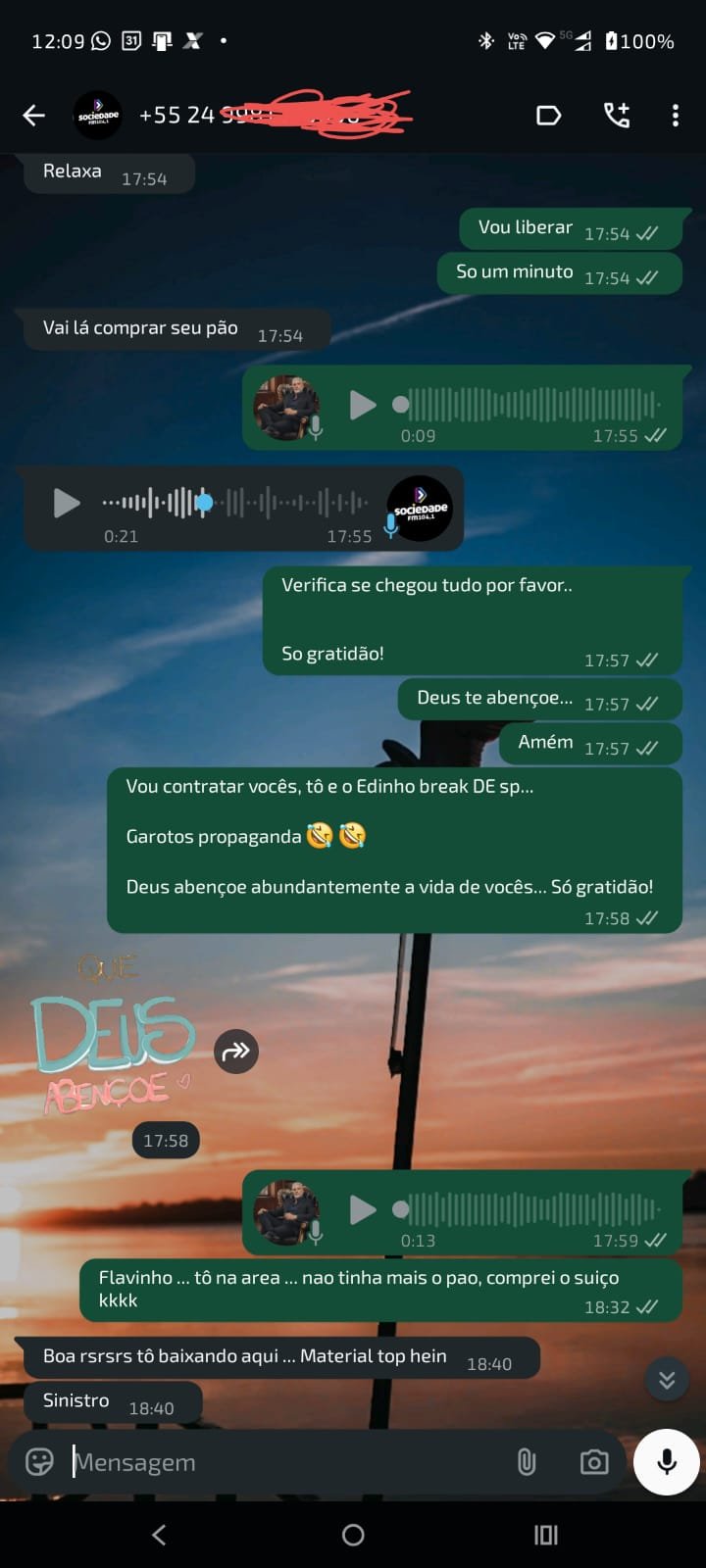The image size is (706, 1568).
Task: Jump to the latest messages
Action: click(x=667, y=1380)
